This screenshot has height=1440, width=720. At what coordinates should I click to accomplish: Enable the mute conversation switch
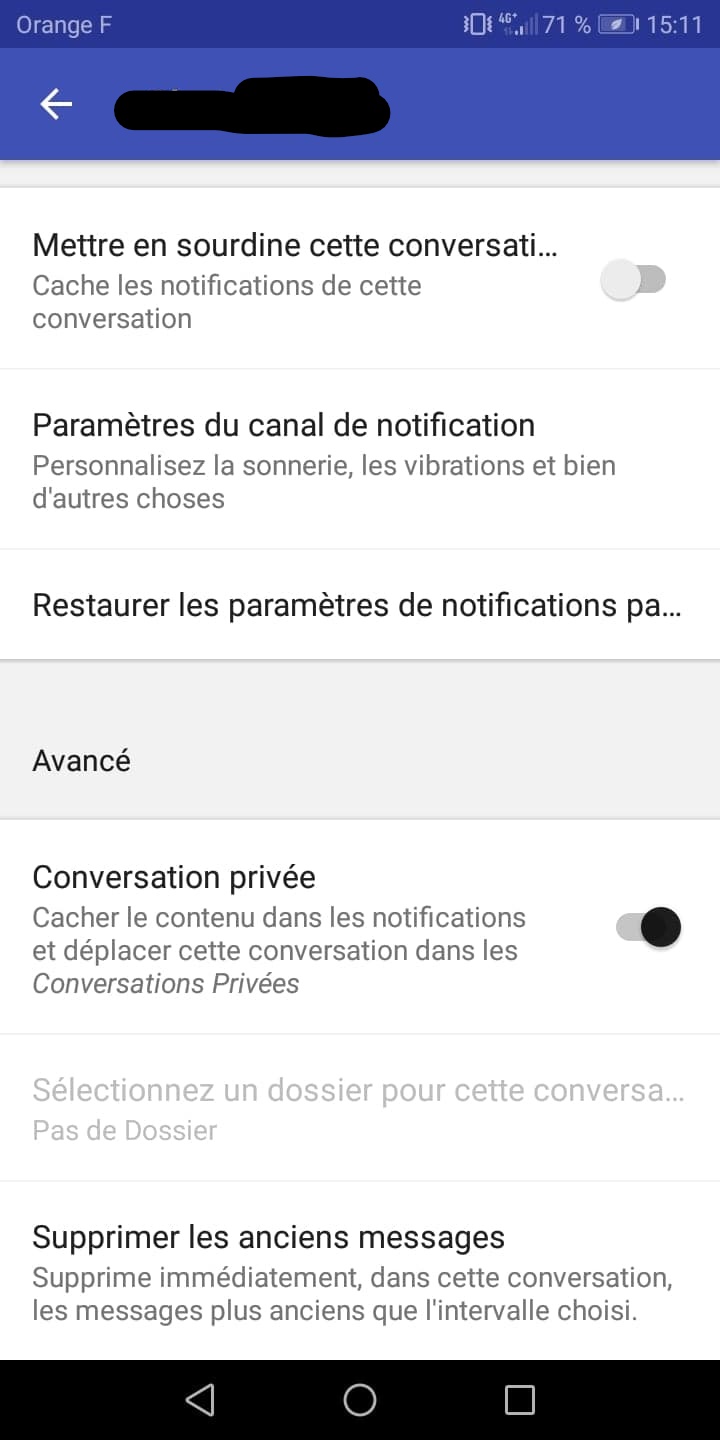(633, 279)
